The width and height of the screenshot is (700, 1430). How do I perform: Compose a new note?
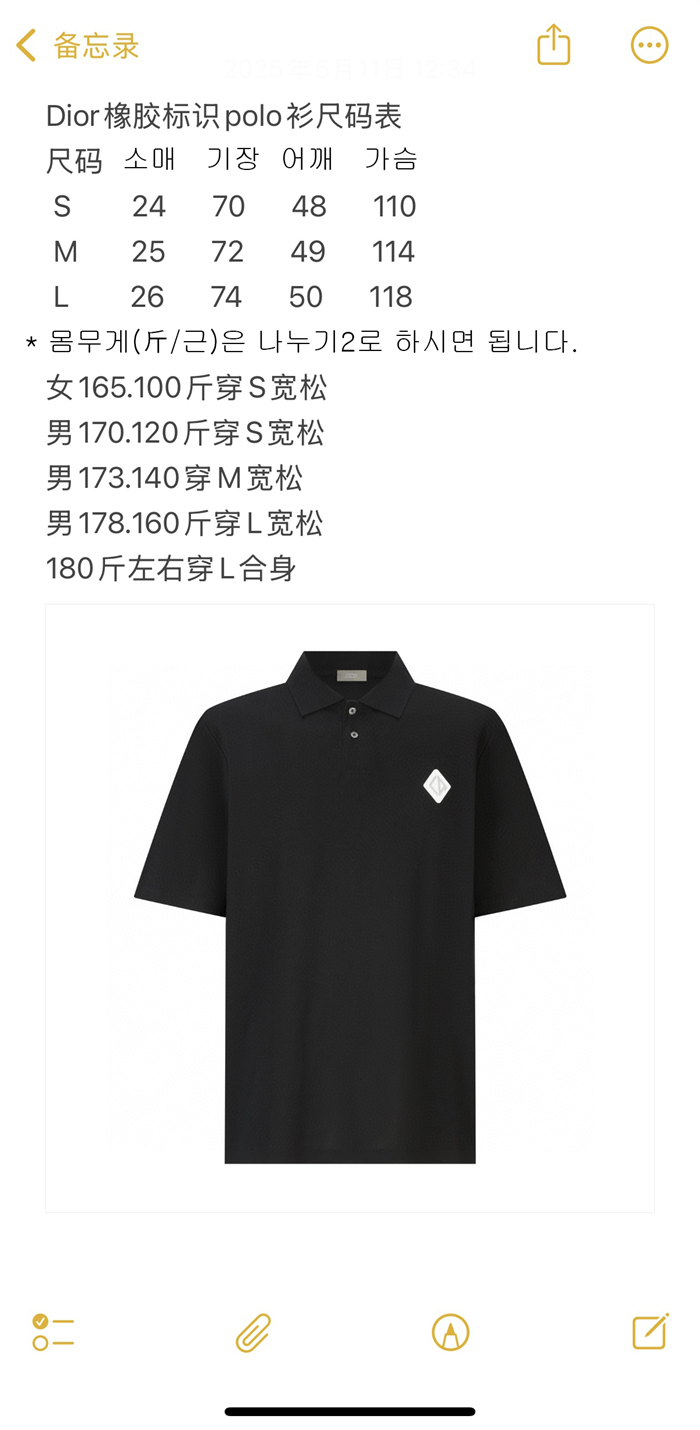(650, 1332)
